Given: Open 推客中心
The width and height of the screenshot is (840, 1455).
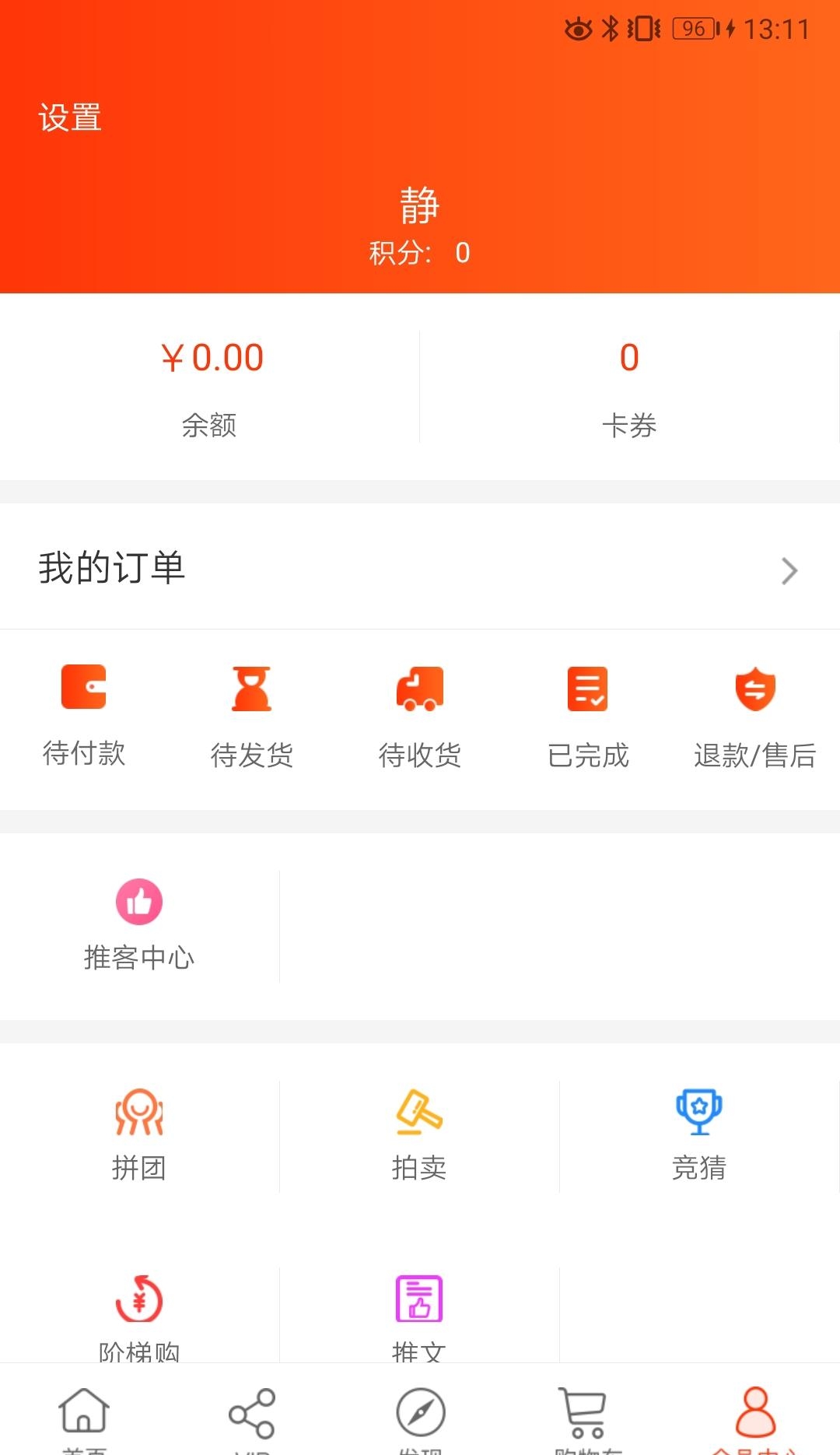Looking at the screenshot, I should [x=139, y=926].
